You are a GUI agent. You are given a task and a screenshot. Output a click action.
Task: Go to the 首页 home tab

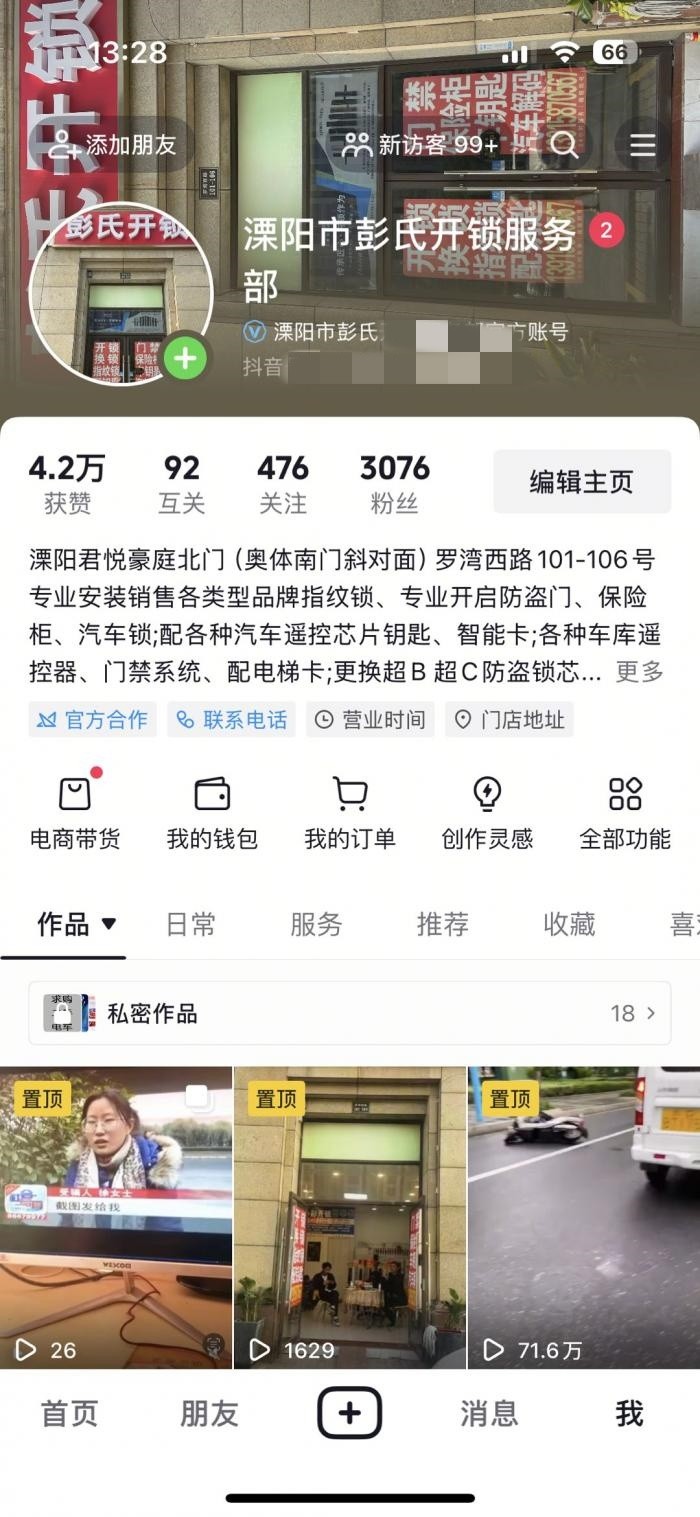point(69,1414)
